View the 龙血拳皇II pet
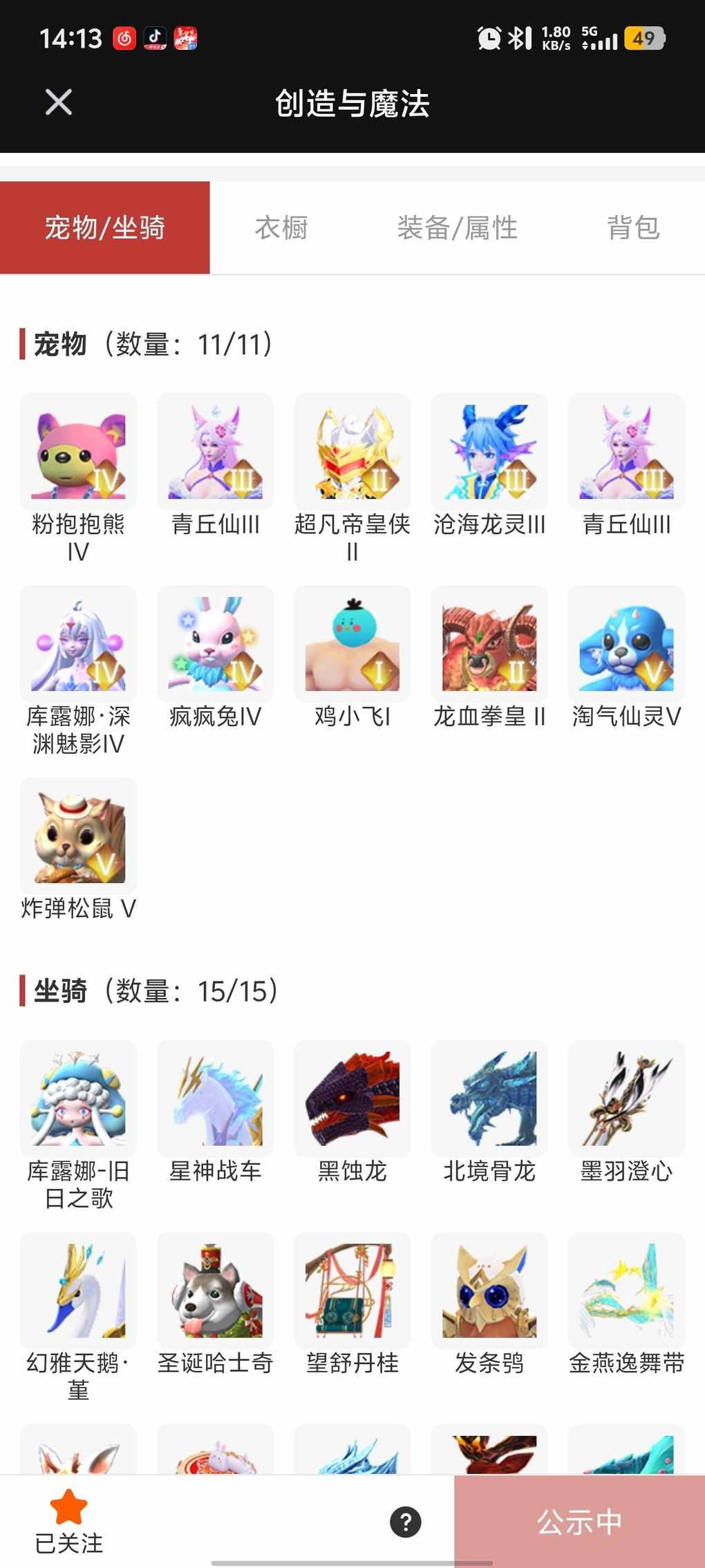 (x=489, y=644)
